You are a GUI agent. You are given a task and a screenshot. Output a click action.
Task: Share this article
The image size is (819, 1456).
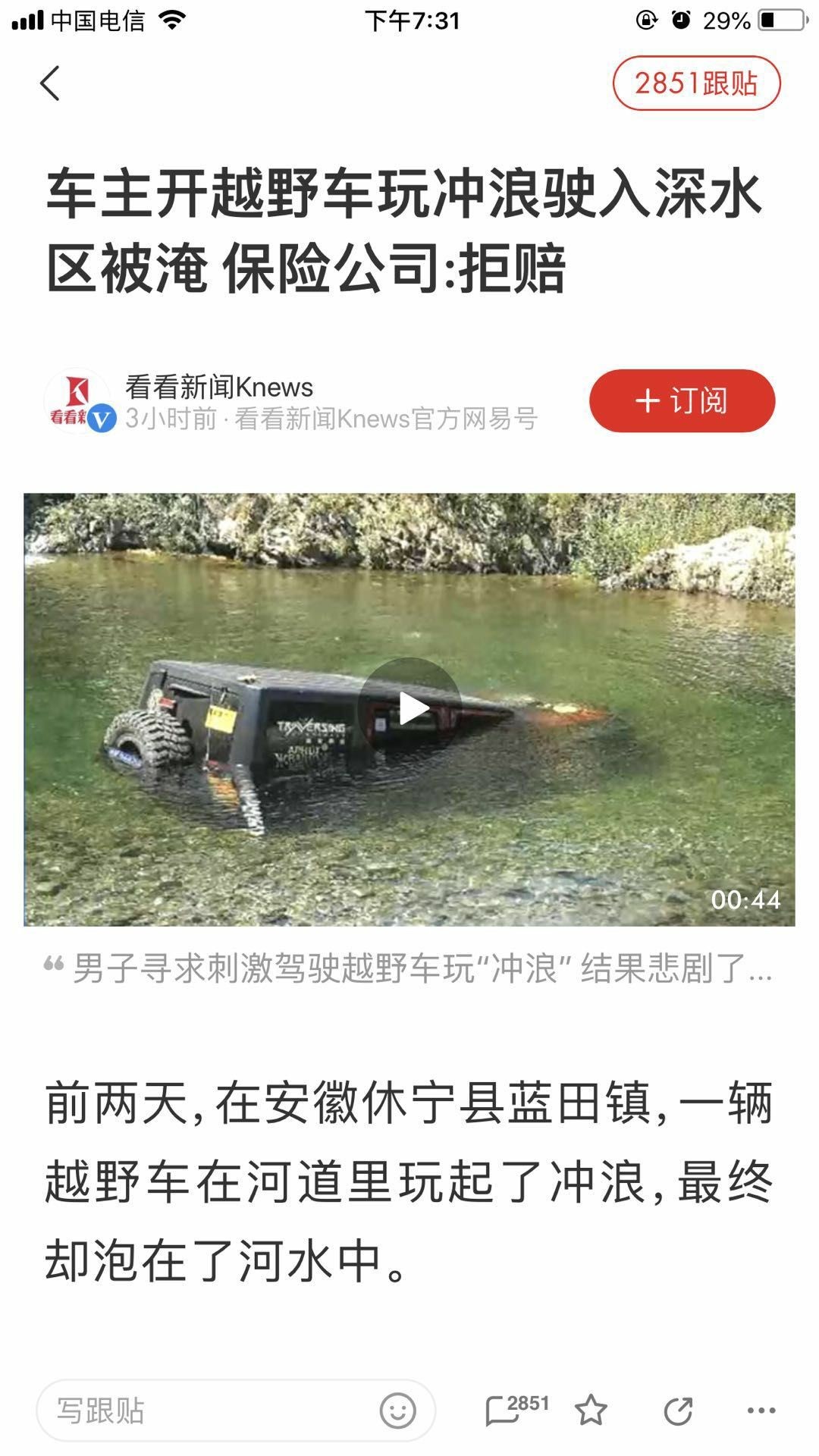point(677,1410)
